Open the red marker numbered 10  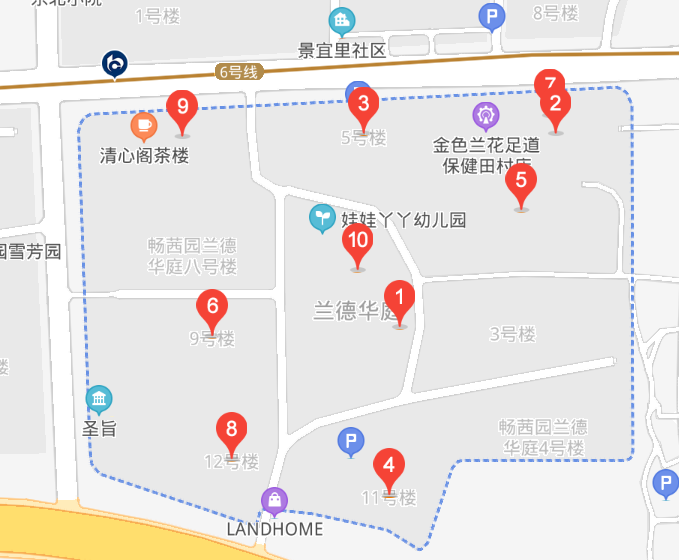(357, 242)
